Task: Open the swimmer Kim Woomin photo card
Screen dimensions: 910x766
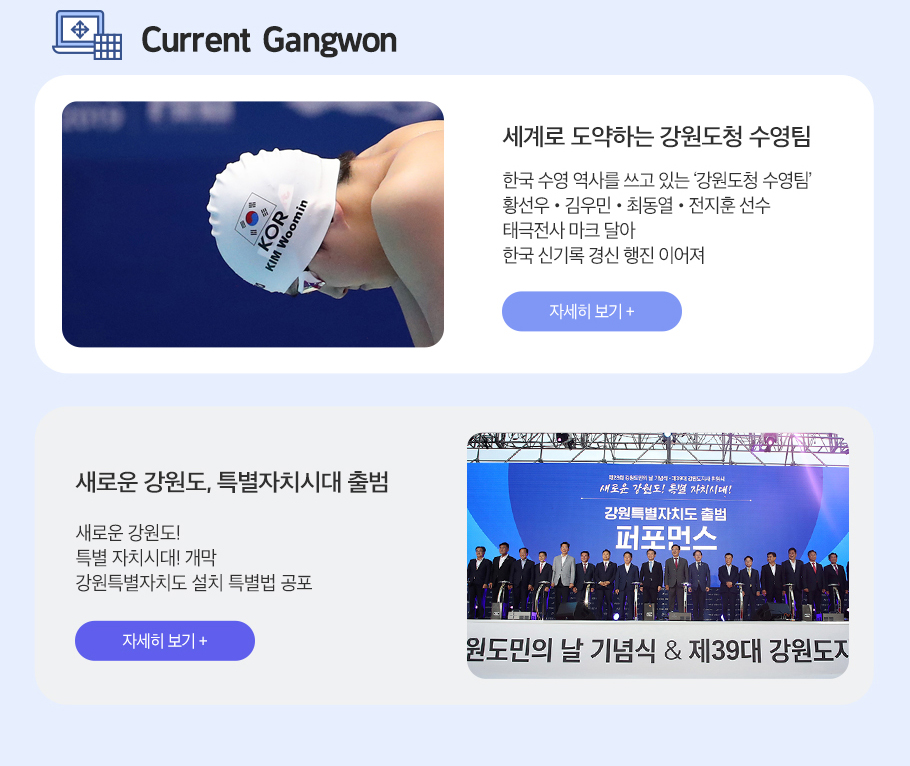Action: coord(253,224)
